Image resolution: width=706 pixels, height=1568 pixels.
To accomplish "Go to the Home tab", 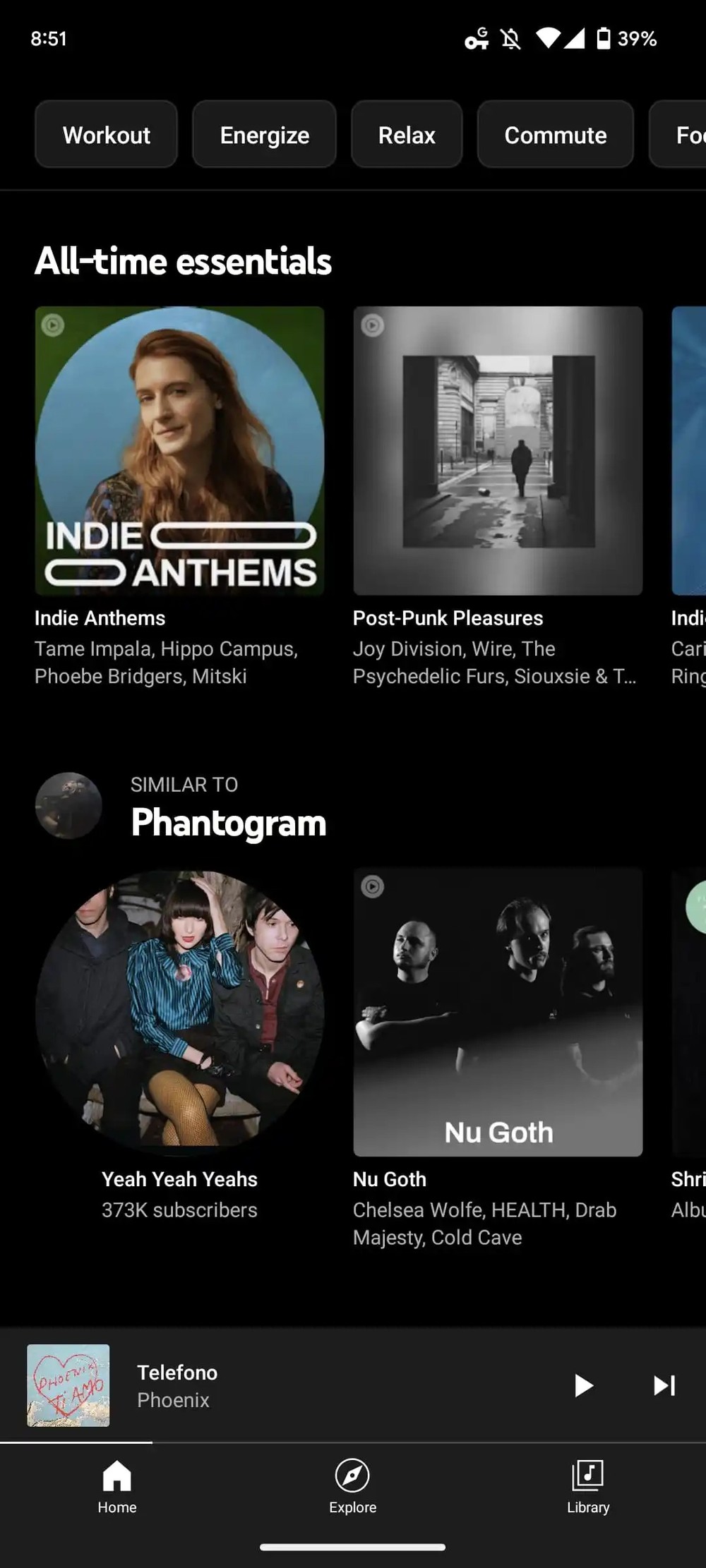I will click(x=117, y=1487).
